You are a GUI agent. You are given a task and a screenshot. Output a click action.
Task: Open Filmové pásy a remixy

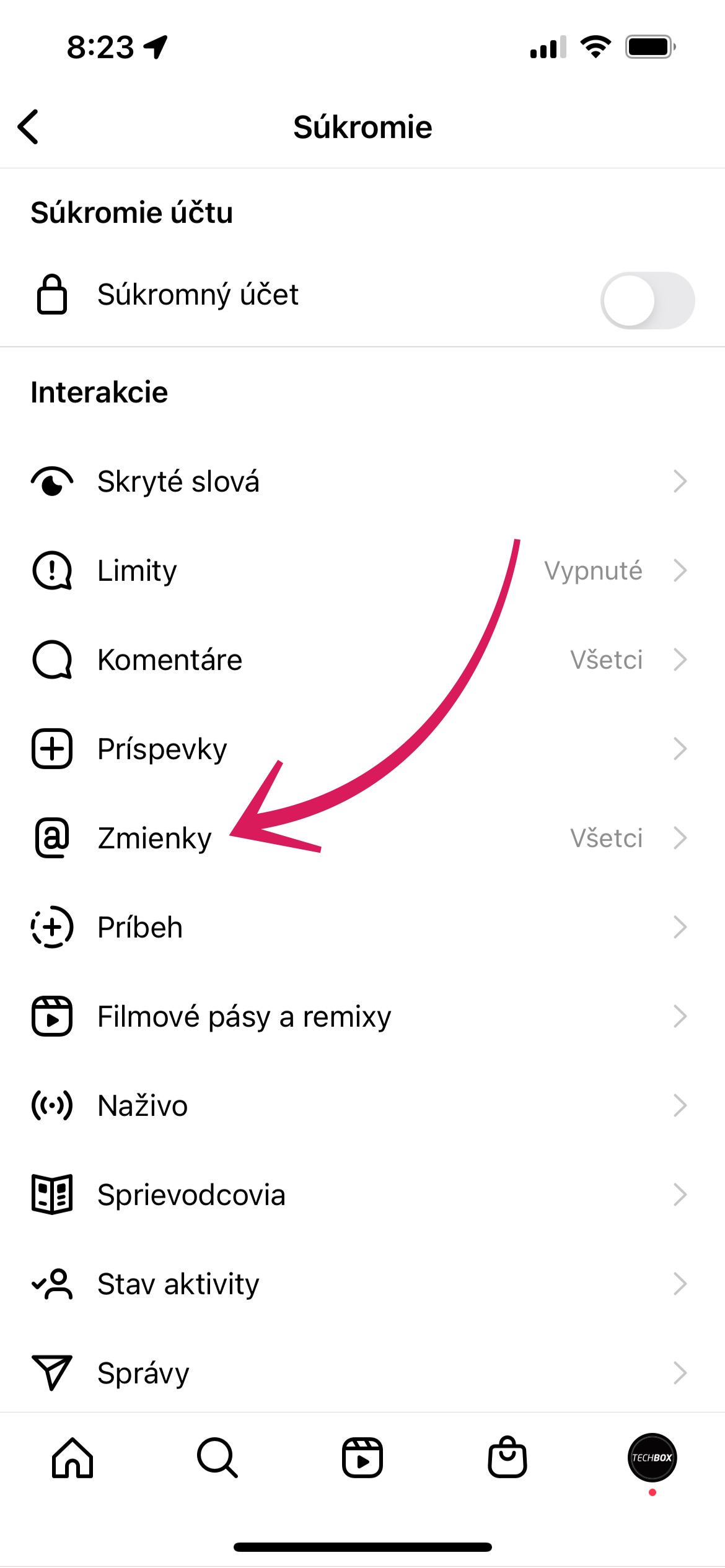pyautogui.click(x=362, y=1016)
